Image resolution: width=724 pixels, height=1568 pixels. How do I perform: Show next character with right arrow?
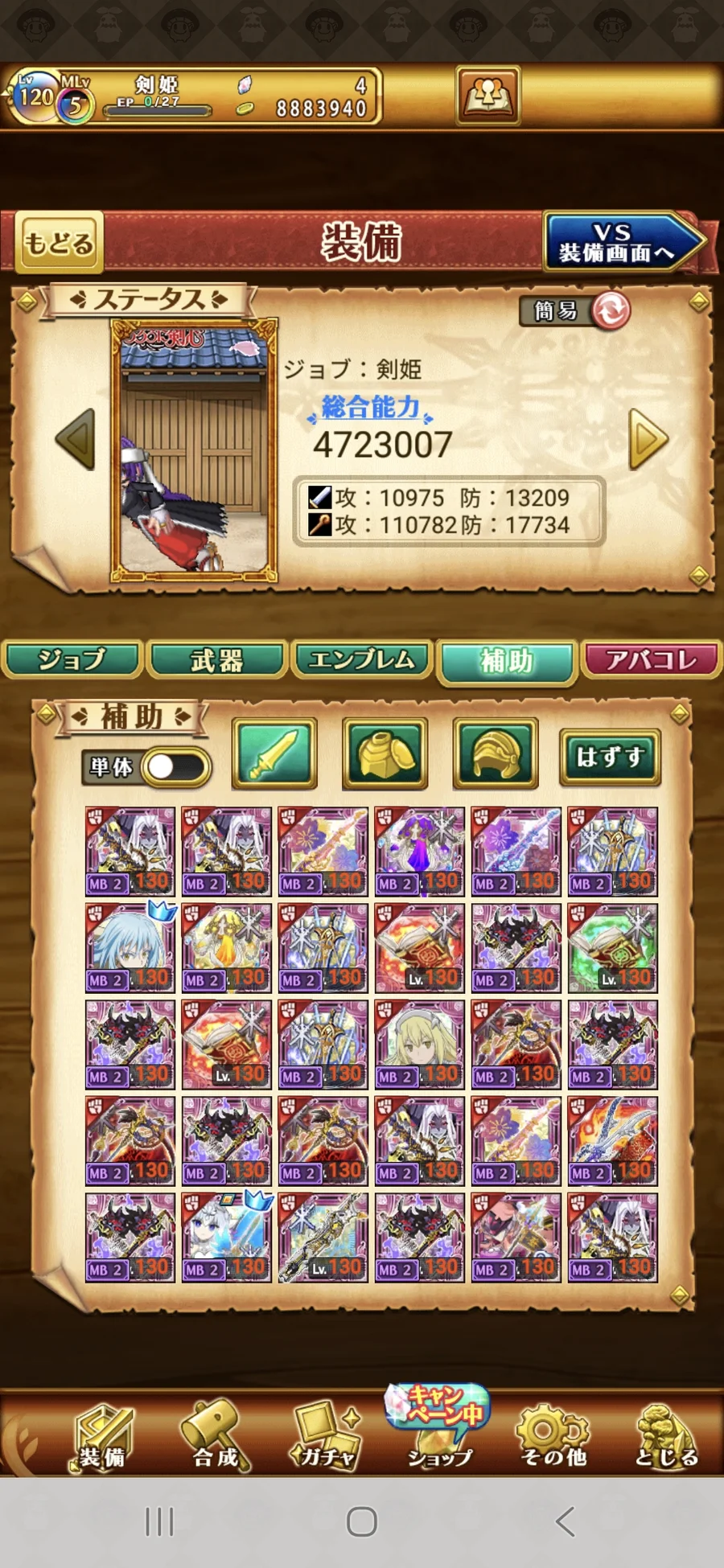(x=648, y=439)
